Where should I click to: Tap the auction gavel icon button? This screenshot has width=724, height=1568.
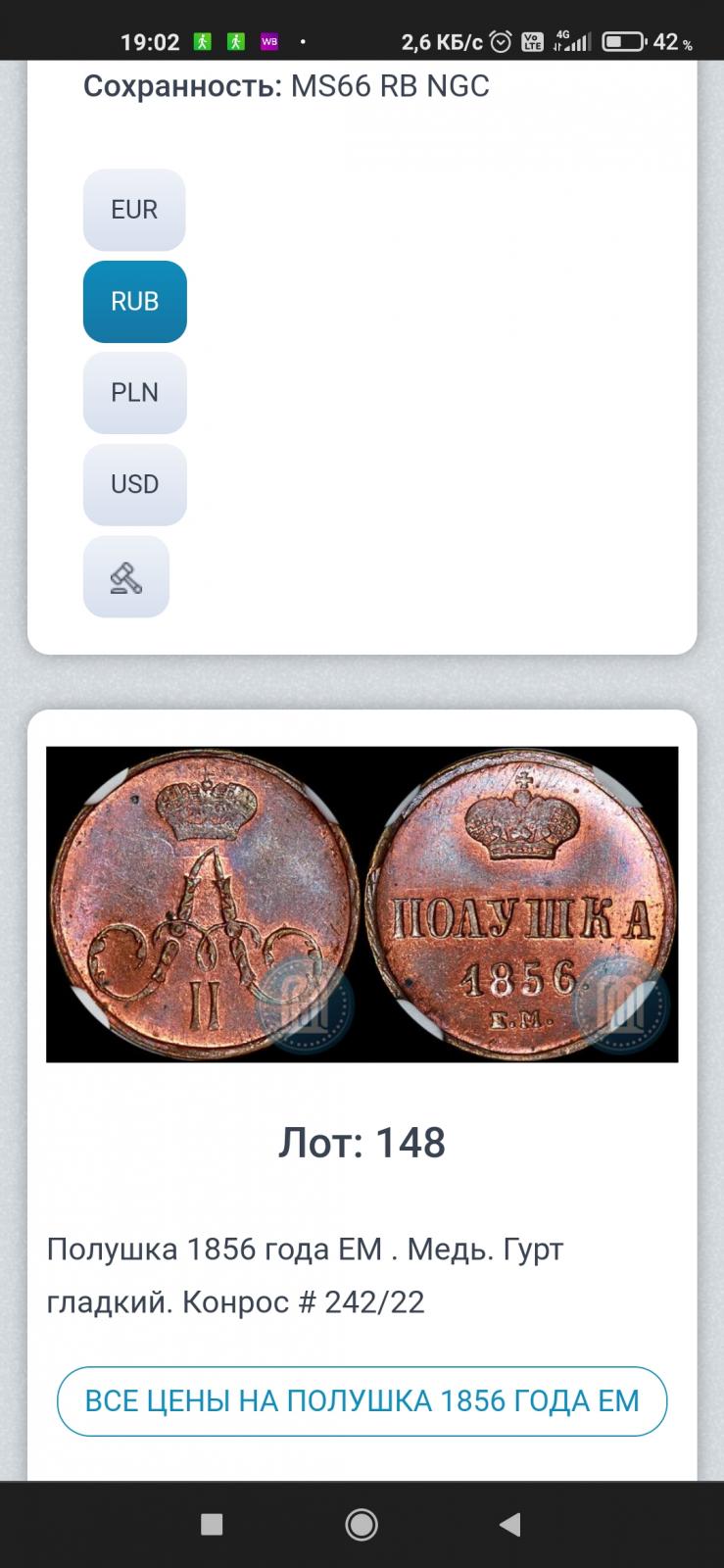pos(126,577)
